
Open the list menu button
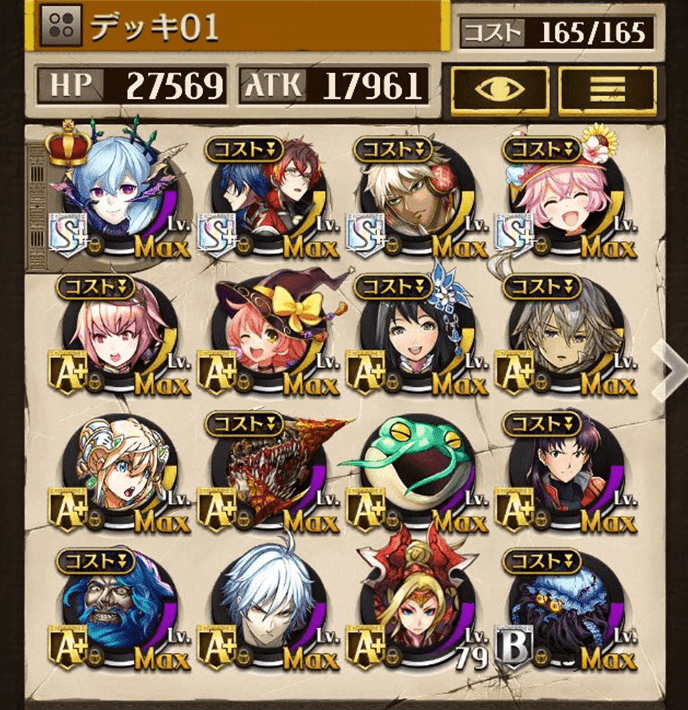[607, 88]
